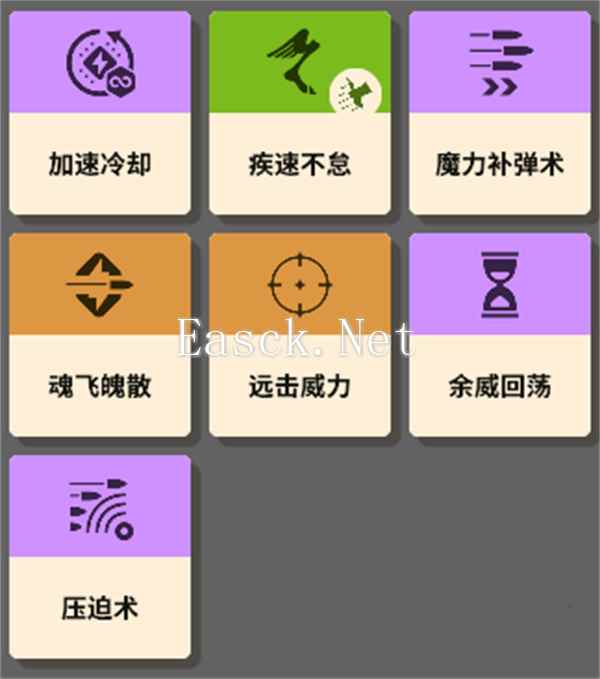The width and height of the screenshot is (600, 679).
Task: Choose the 魔力补弹术 skill card
Action: [x=500, y=113]
